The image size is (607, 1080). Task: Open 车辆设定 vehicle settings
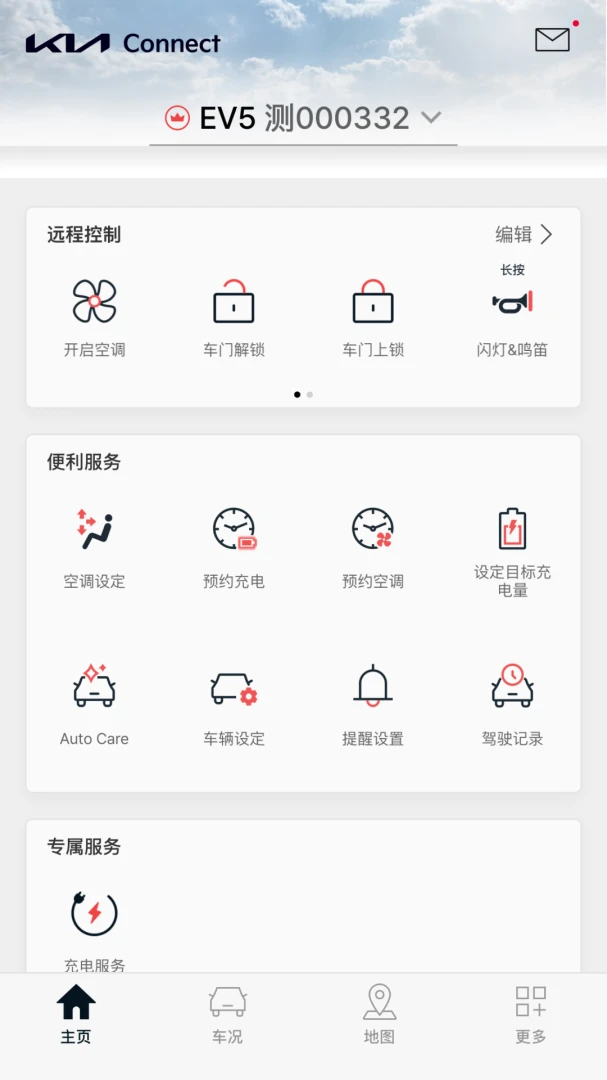tap(233, 705)
